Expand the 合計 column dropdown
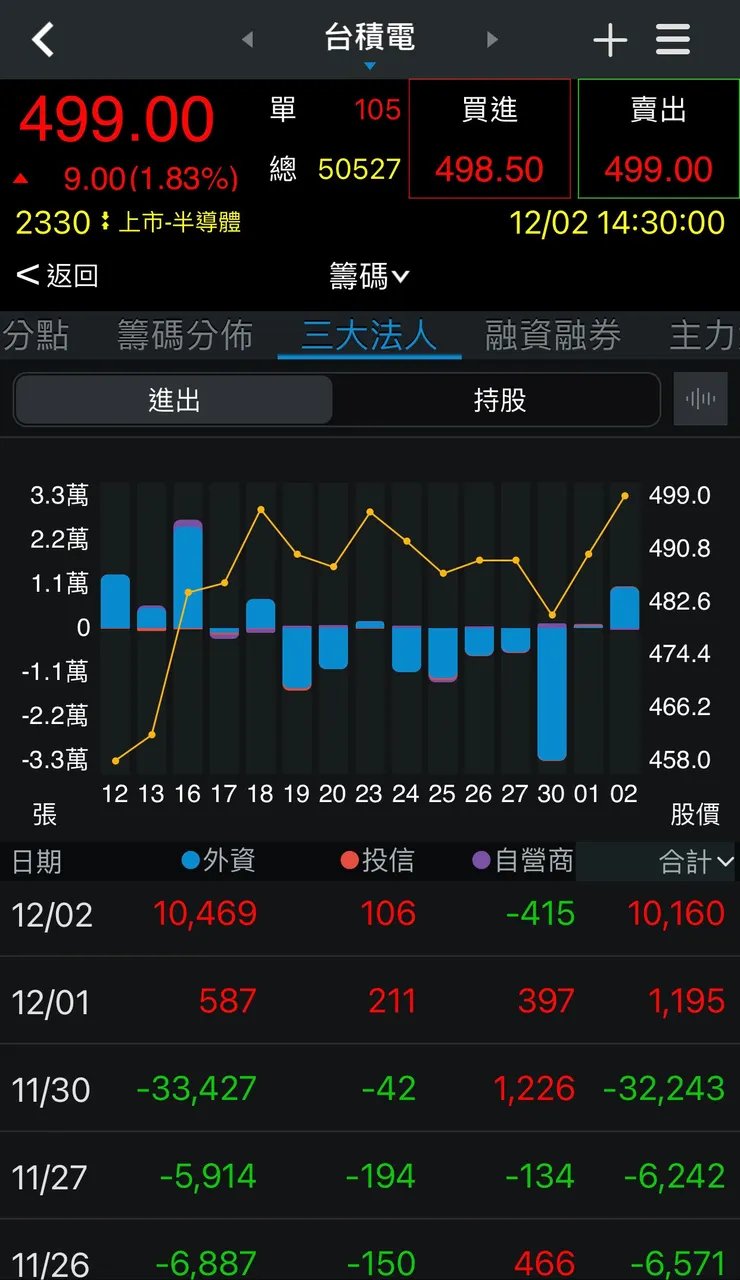 (695, 861)
